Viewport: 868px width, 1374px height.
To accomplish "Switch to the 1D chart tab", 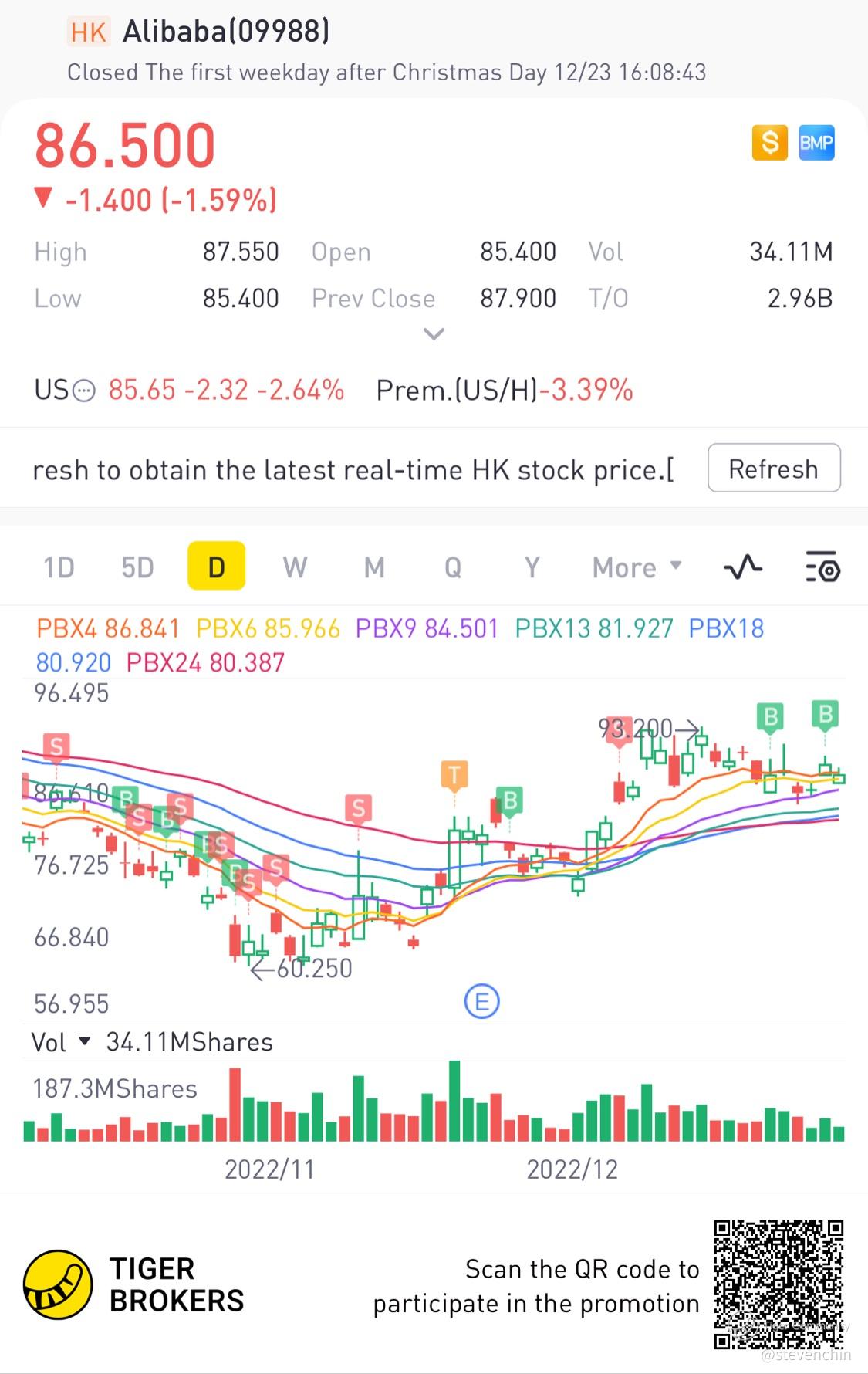I will click(x=59, y=567).
